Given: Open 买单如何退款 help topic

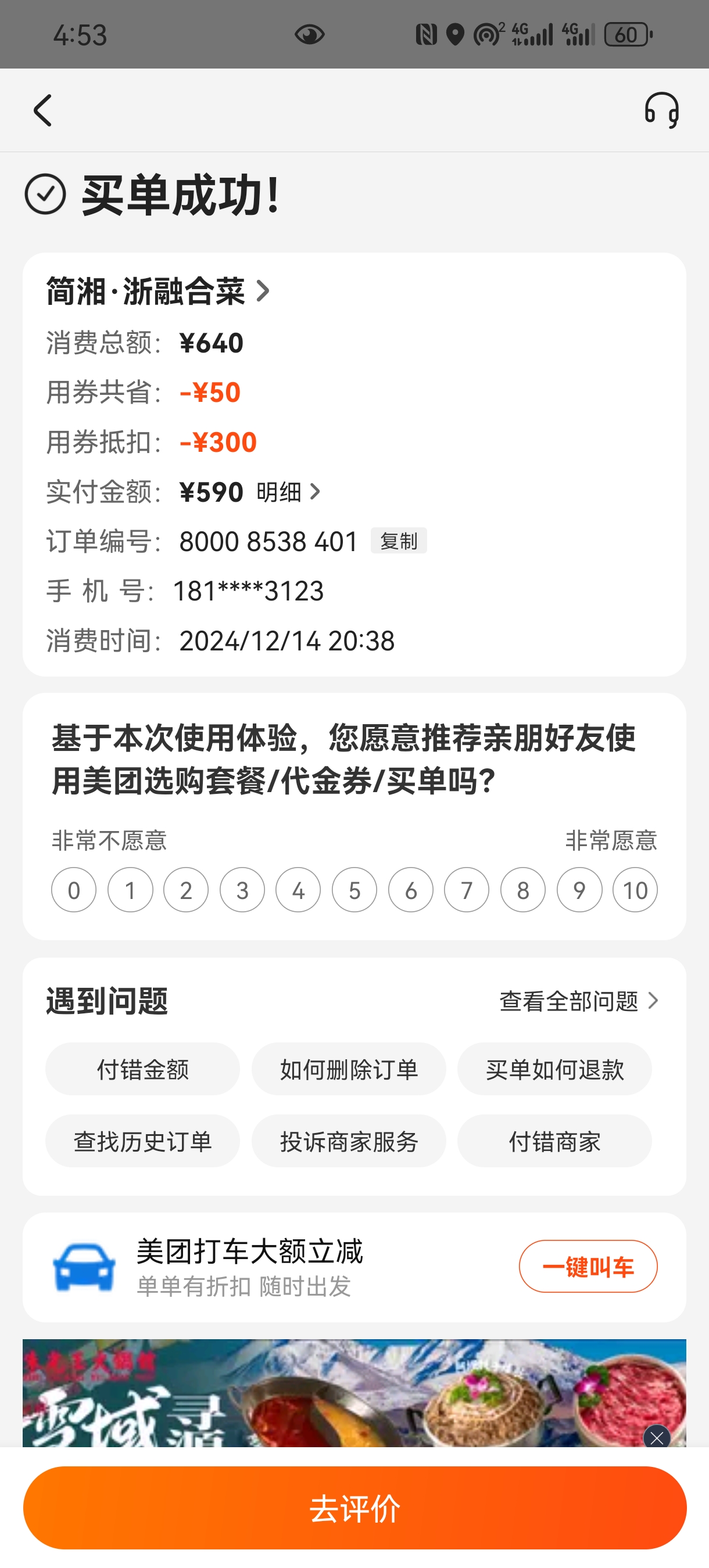Looking at the screenshot, I should 554,1070.
